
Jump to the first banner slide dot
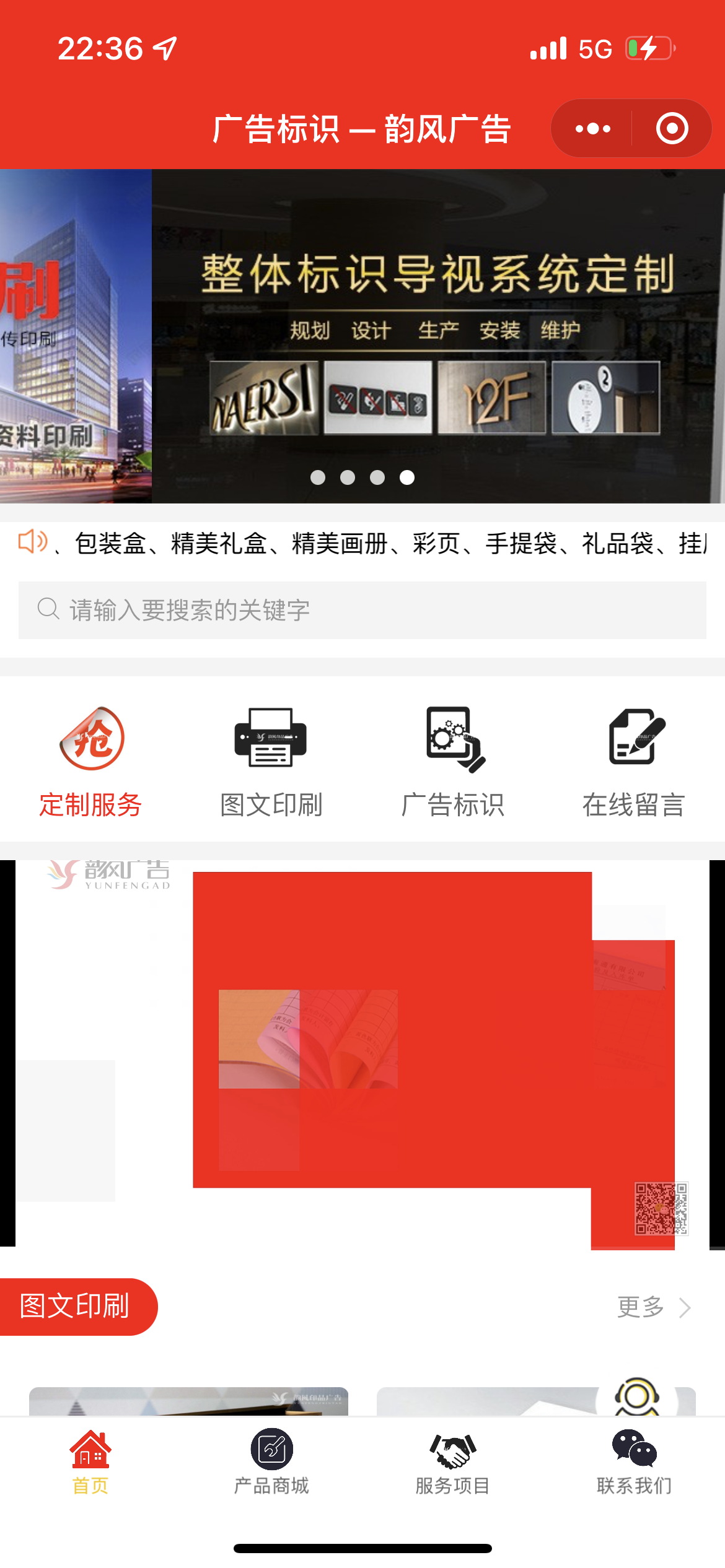[318, 477]
